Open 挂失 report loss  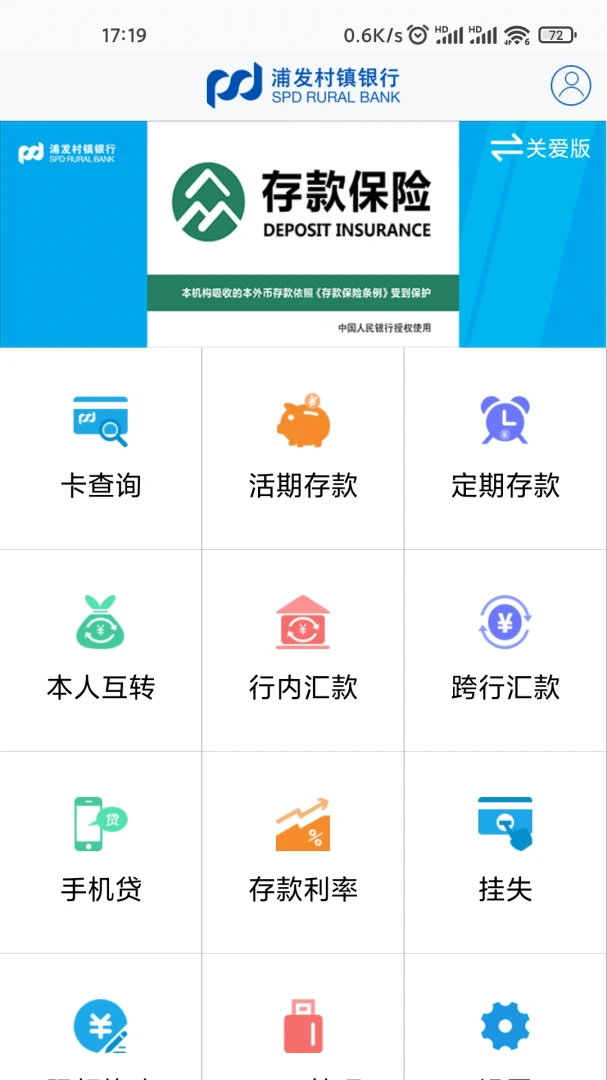coord(505,852)
